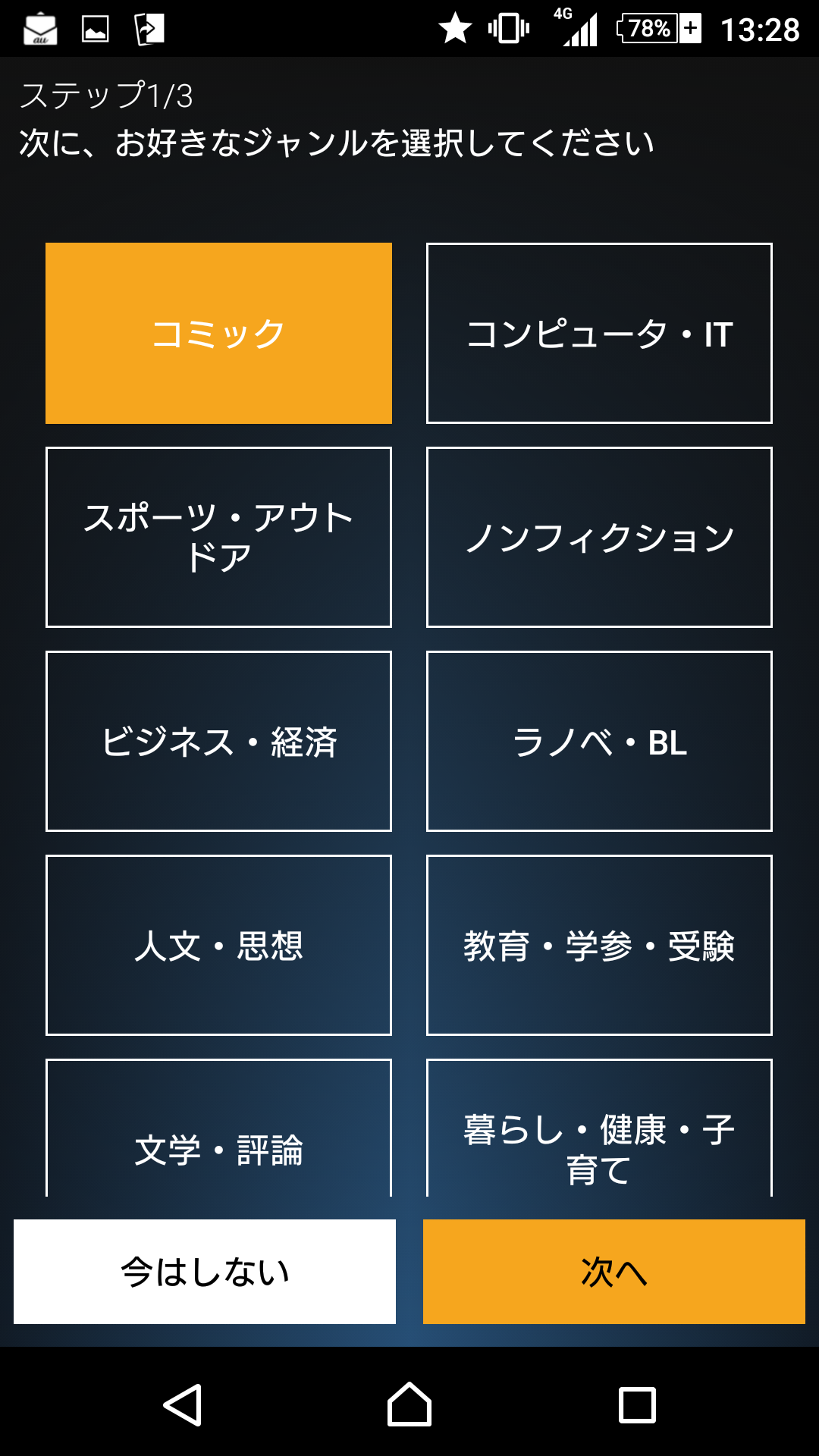This screenshot has height=1456, width=819.
Task: Open recent apps from navigation bar
Action: point(637,1404)
